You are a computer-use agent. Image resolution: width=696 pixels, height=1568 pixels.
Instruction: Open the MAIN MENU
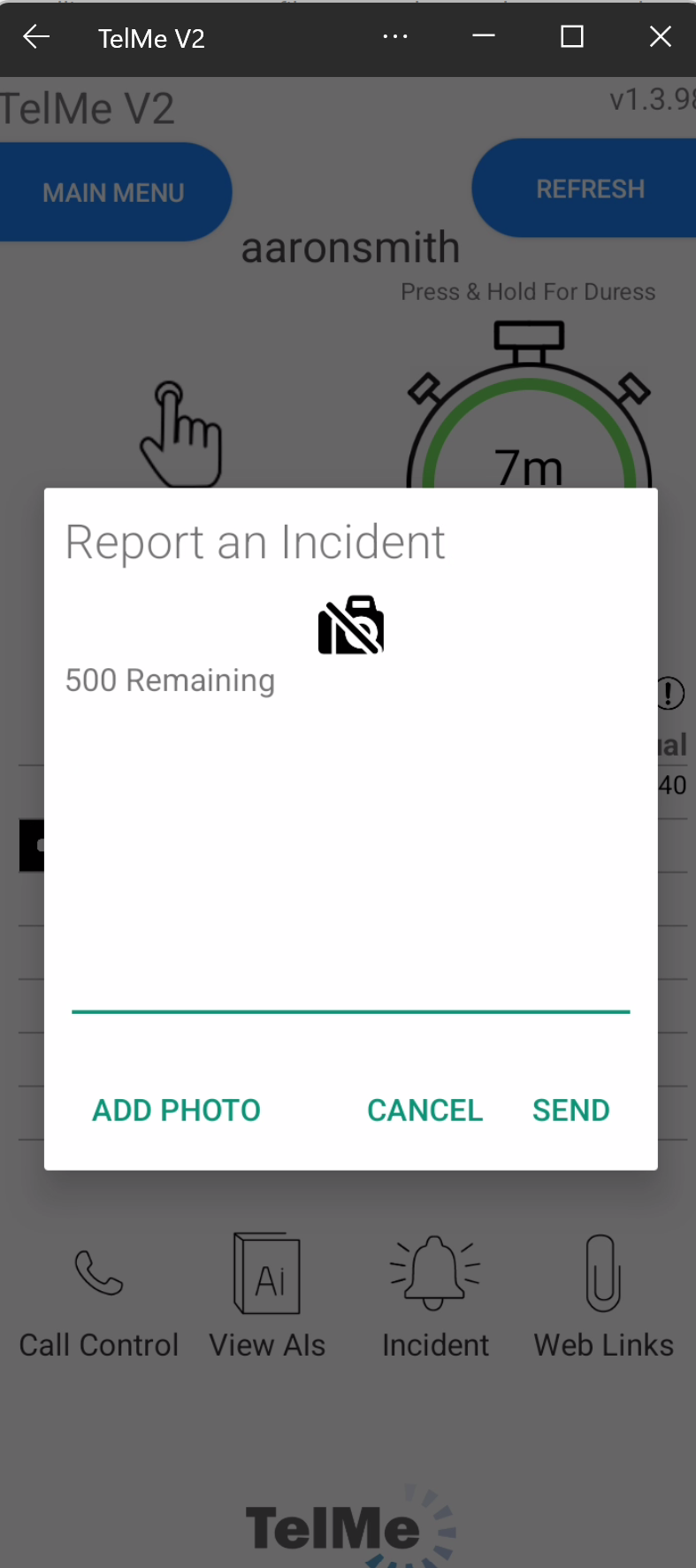tap(113, 191)
